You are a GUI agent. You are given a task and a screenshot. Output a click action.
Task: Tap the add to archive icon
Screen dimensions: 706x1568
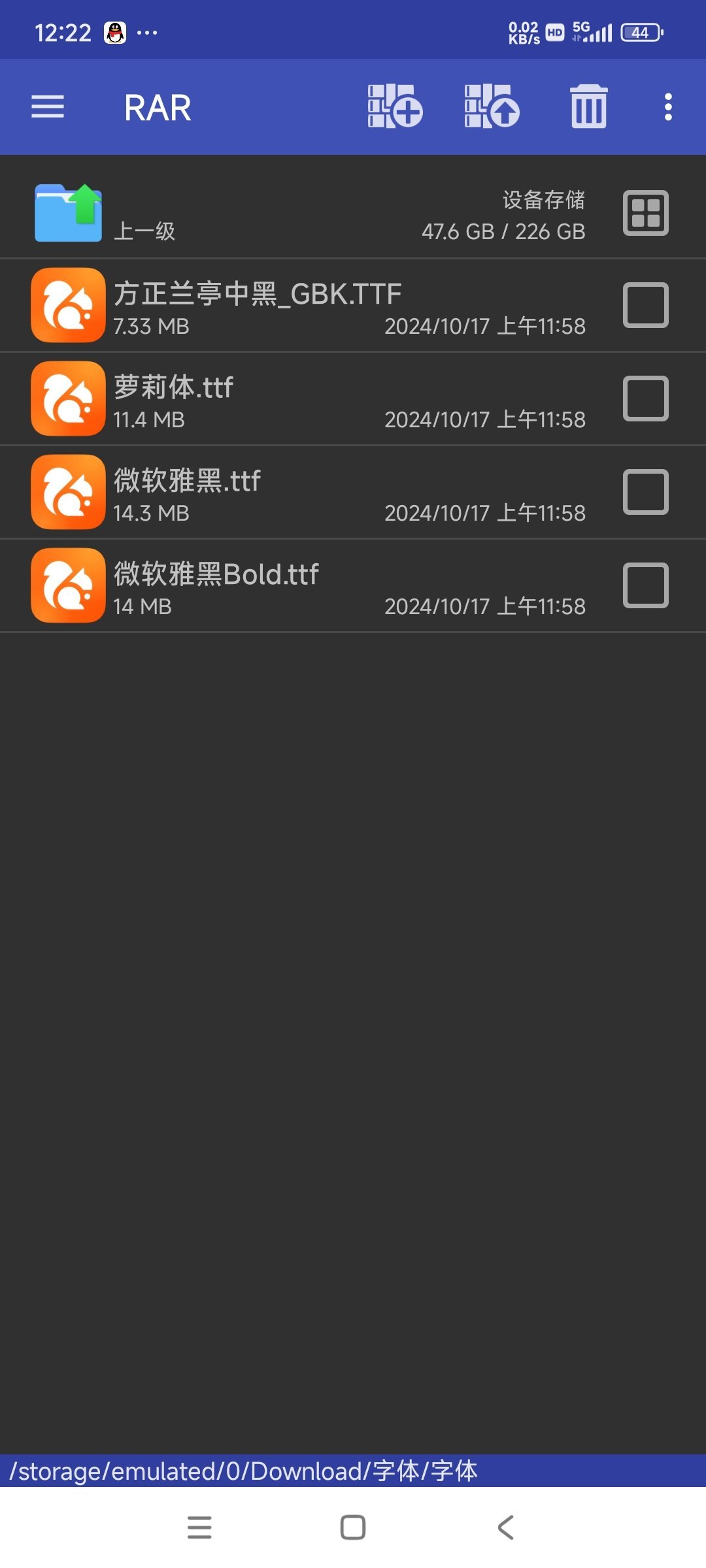coord(395,106)
